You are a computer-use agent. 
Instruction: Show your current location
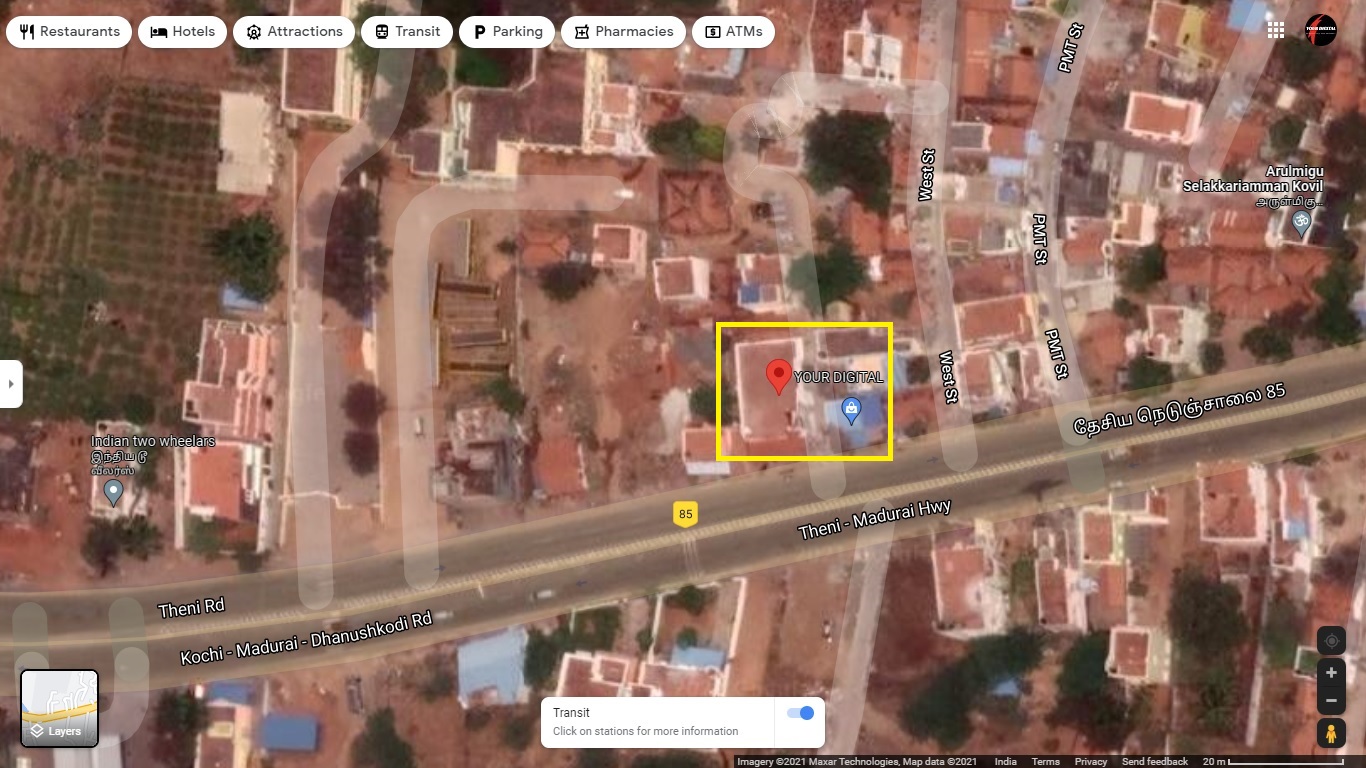1331,640
